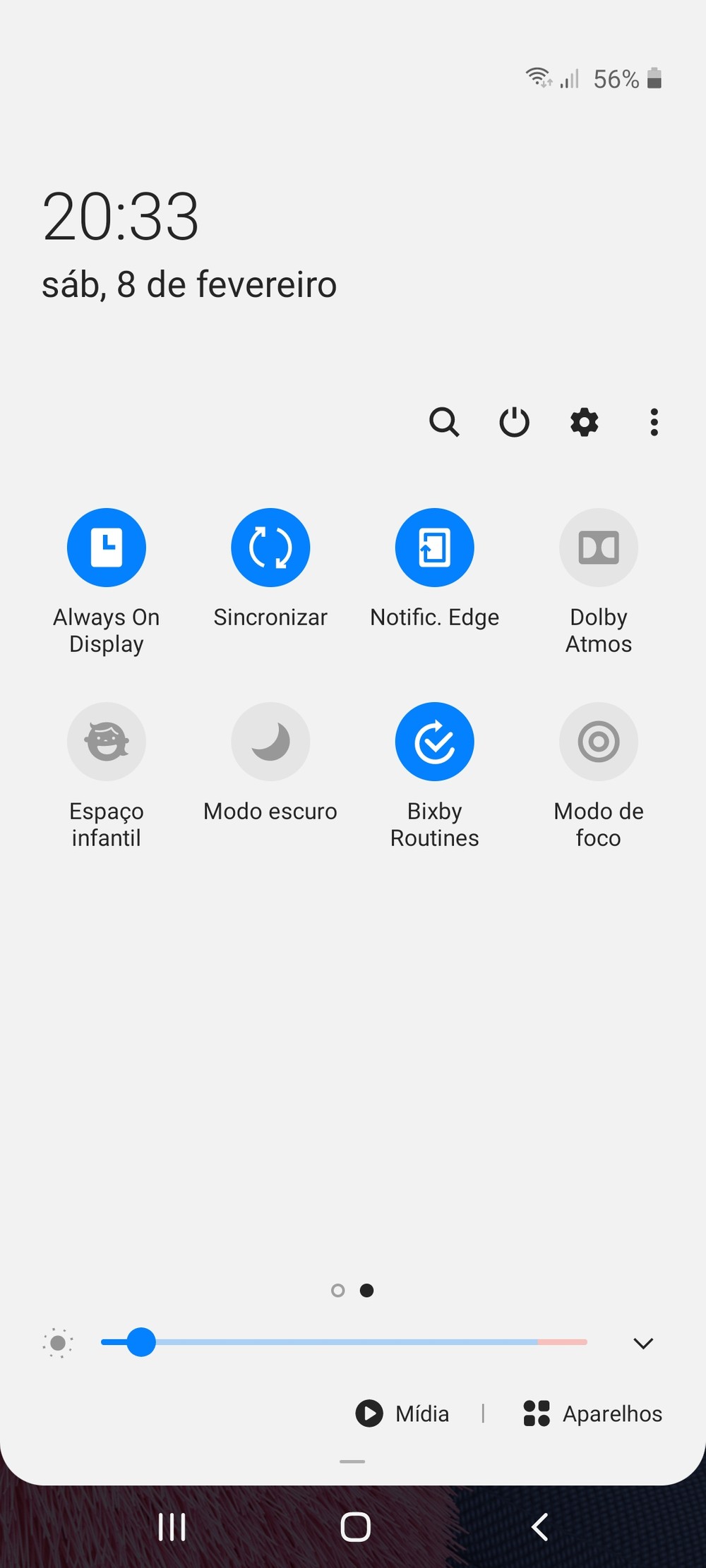Image resolution: width=706 pixels, height=1568 pixels.
Task: Open the Aparelhos panel
Action: click(x=593, y=1413)
